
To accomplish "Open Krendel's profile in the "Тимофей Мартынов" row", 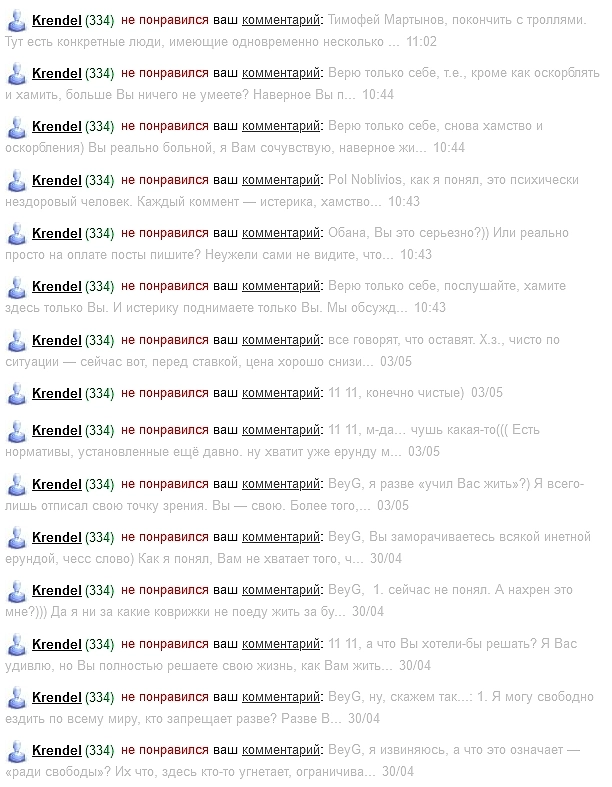I will point(56,19).
